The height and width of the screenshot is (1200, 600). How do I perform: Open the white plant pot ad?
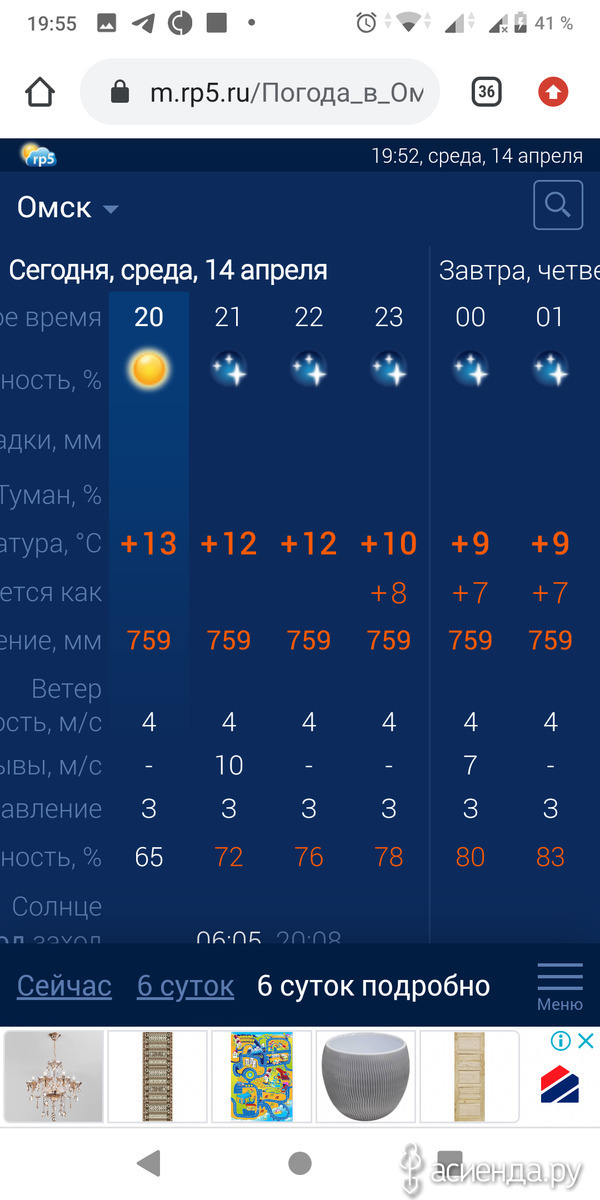pyautogui.click(x=365, y=1076)
